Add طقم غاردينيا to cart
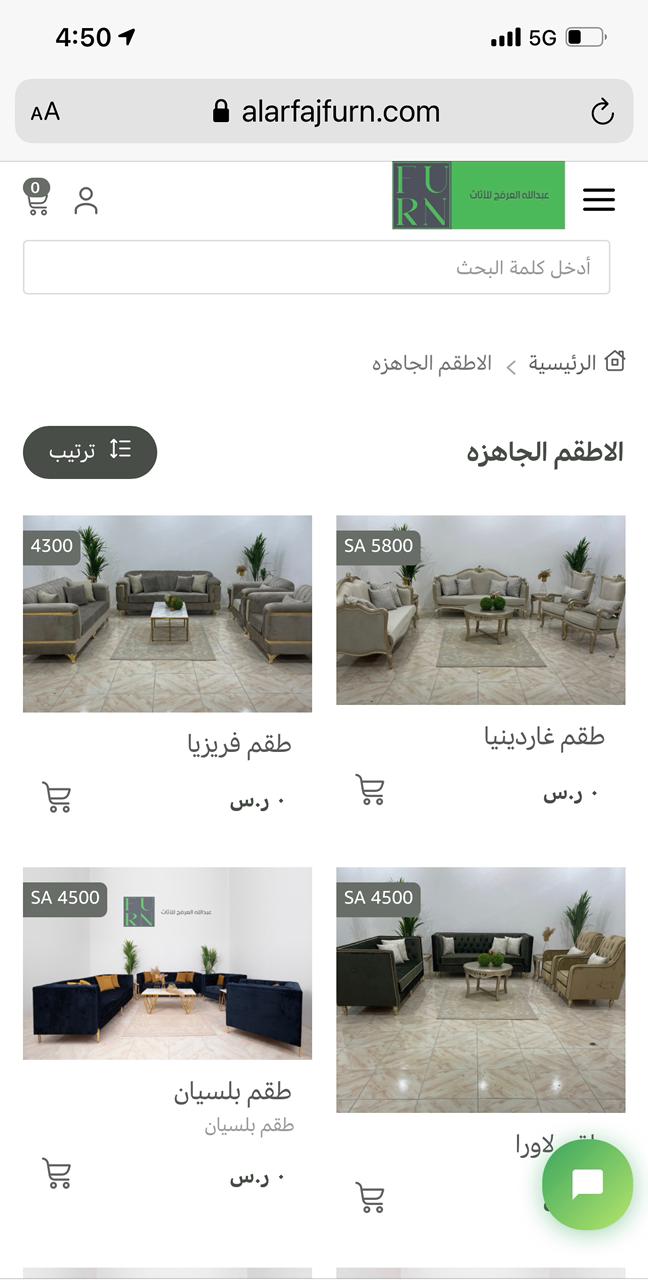Screen dimensions: 648x1280 (370, 790)
